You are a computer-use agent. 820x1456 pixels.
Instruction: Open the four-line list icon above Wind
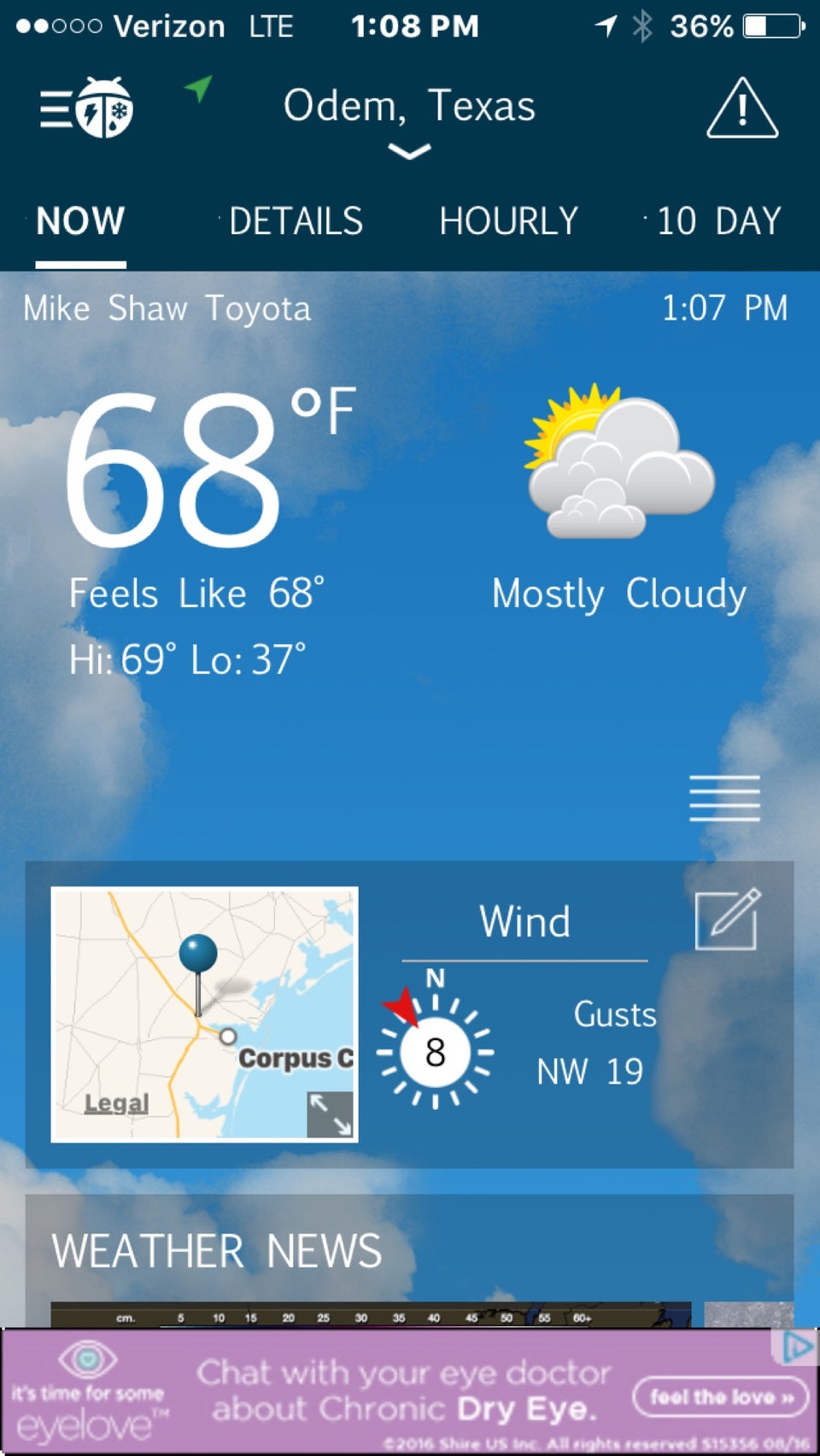(724, 798)
